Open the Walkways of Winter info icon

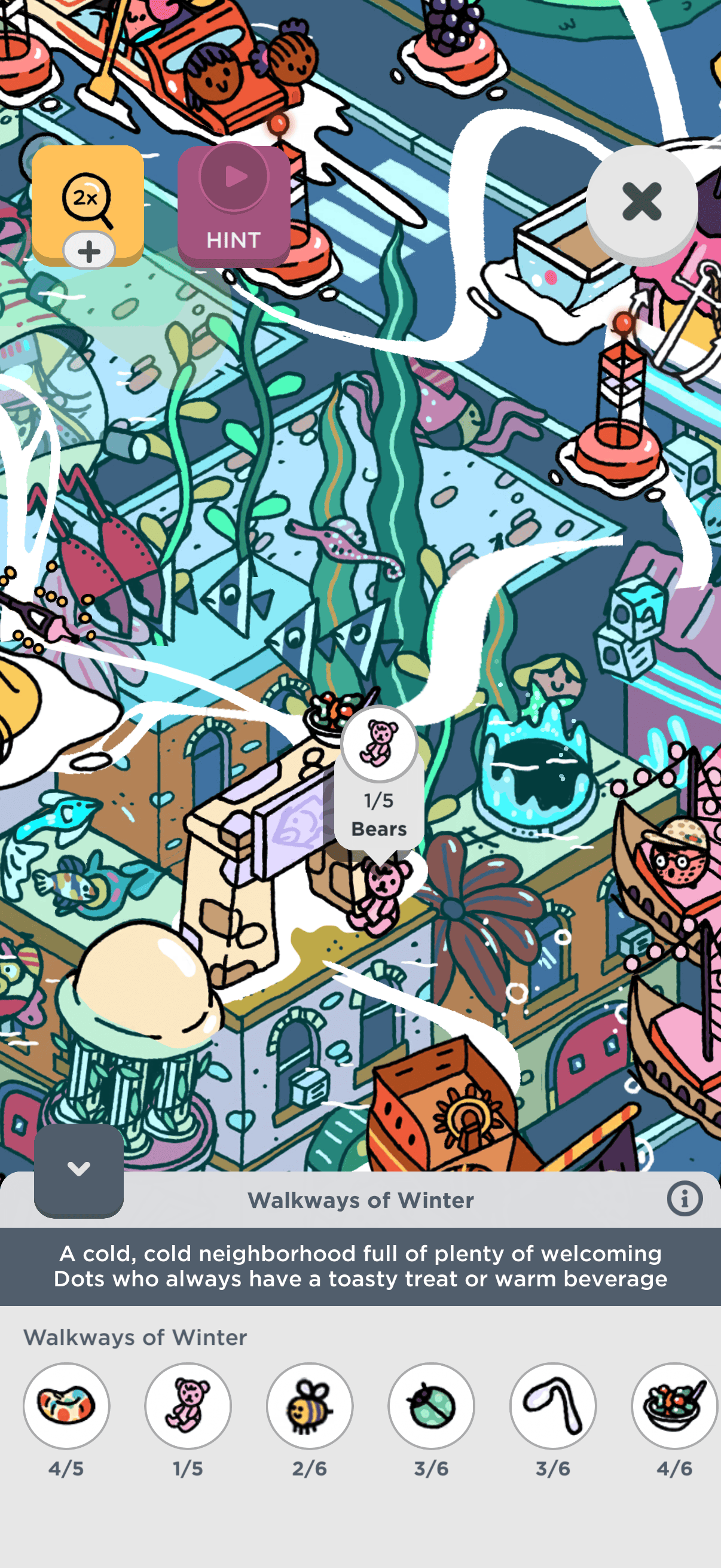(684, 1199)
